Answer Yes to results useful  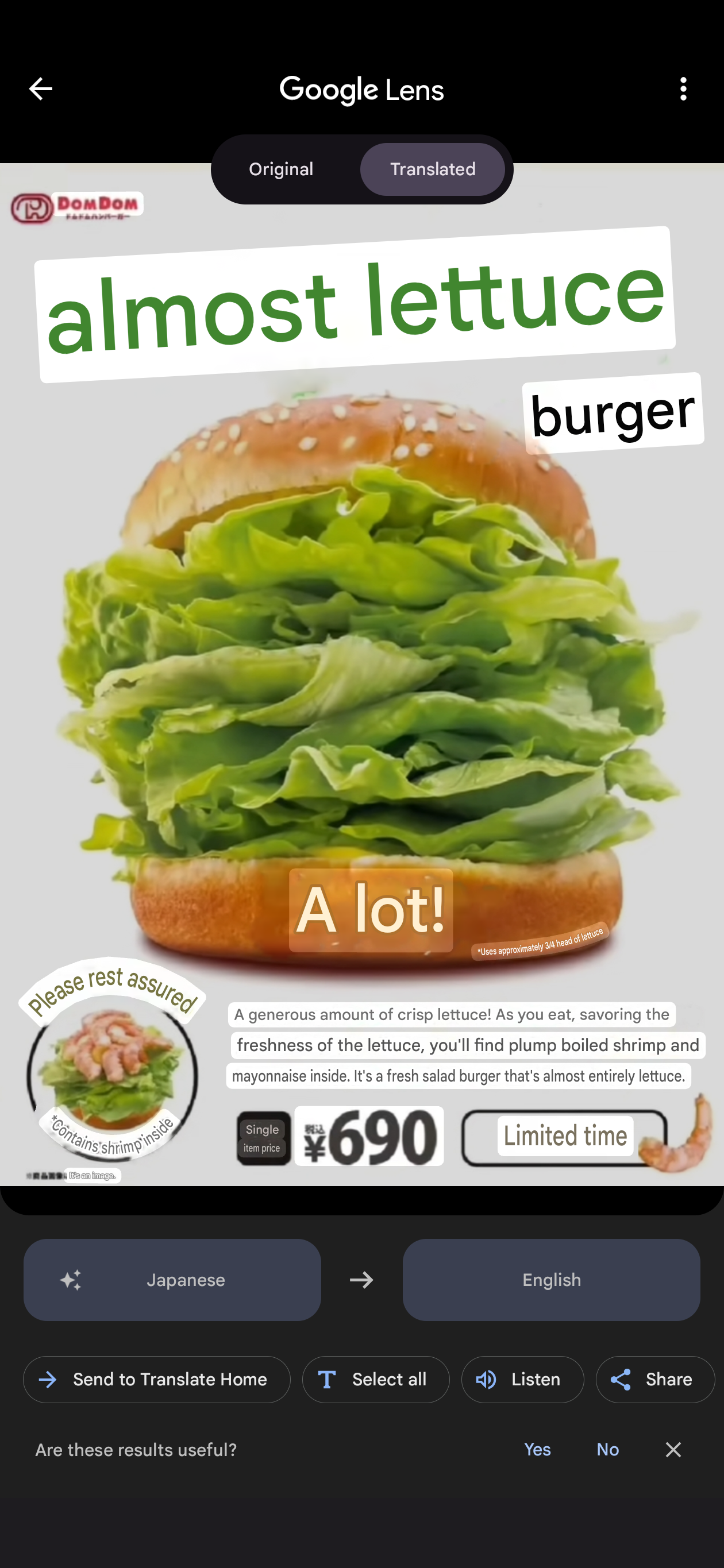(537, 1450)
